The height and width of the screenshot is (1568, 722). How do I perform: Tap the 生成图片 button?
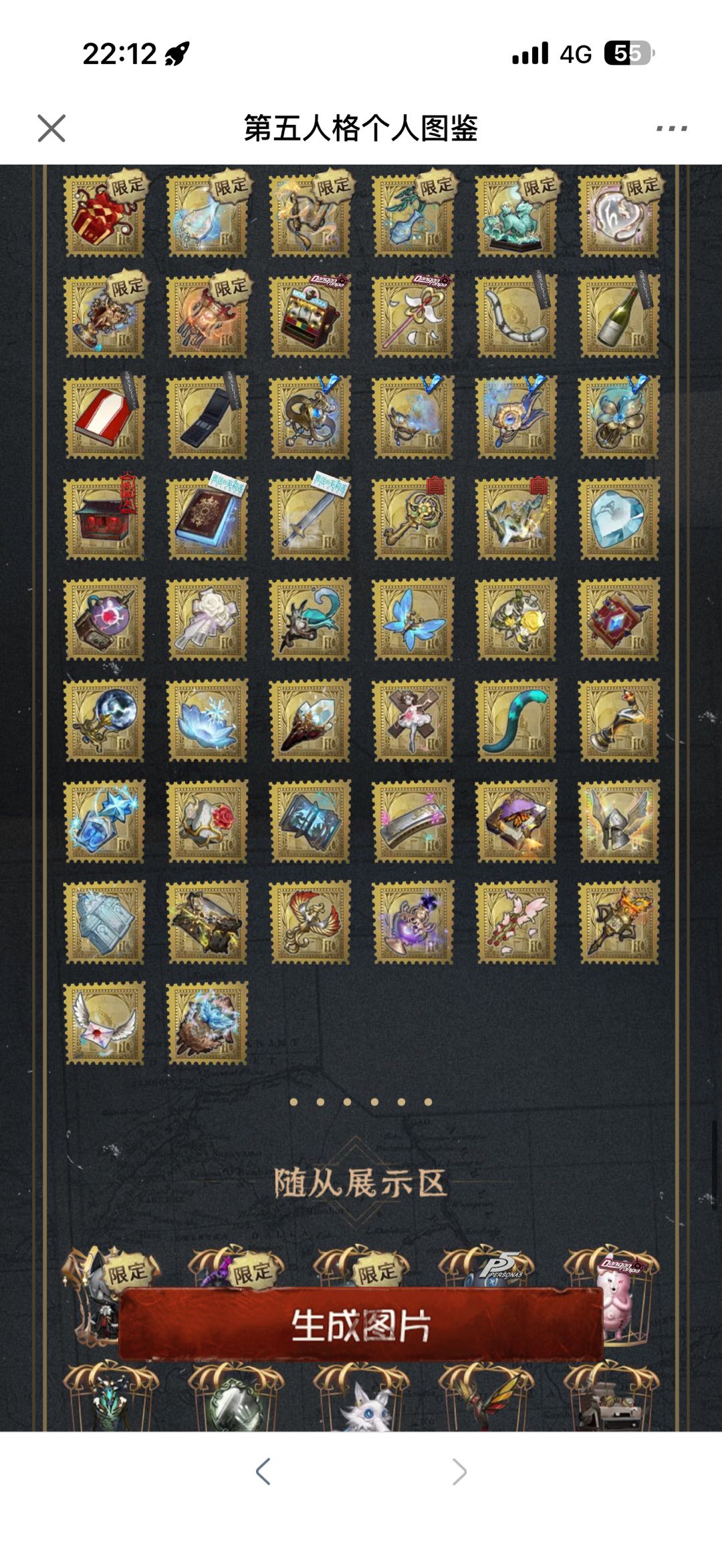pyautogui.click(x=361, y=1325)
